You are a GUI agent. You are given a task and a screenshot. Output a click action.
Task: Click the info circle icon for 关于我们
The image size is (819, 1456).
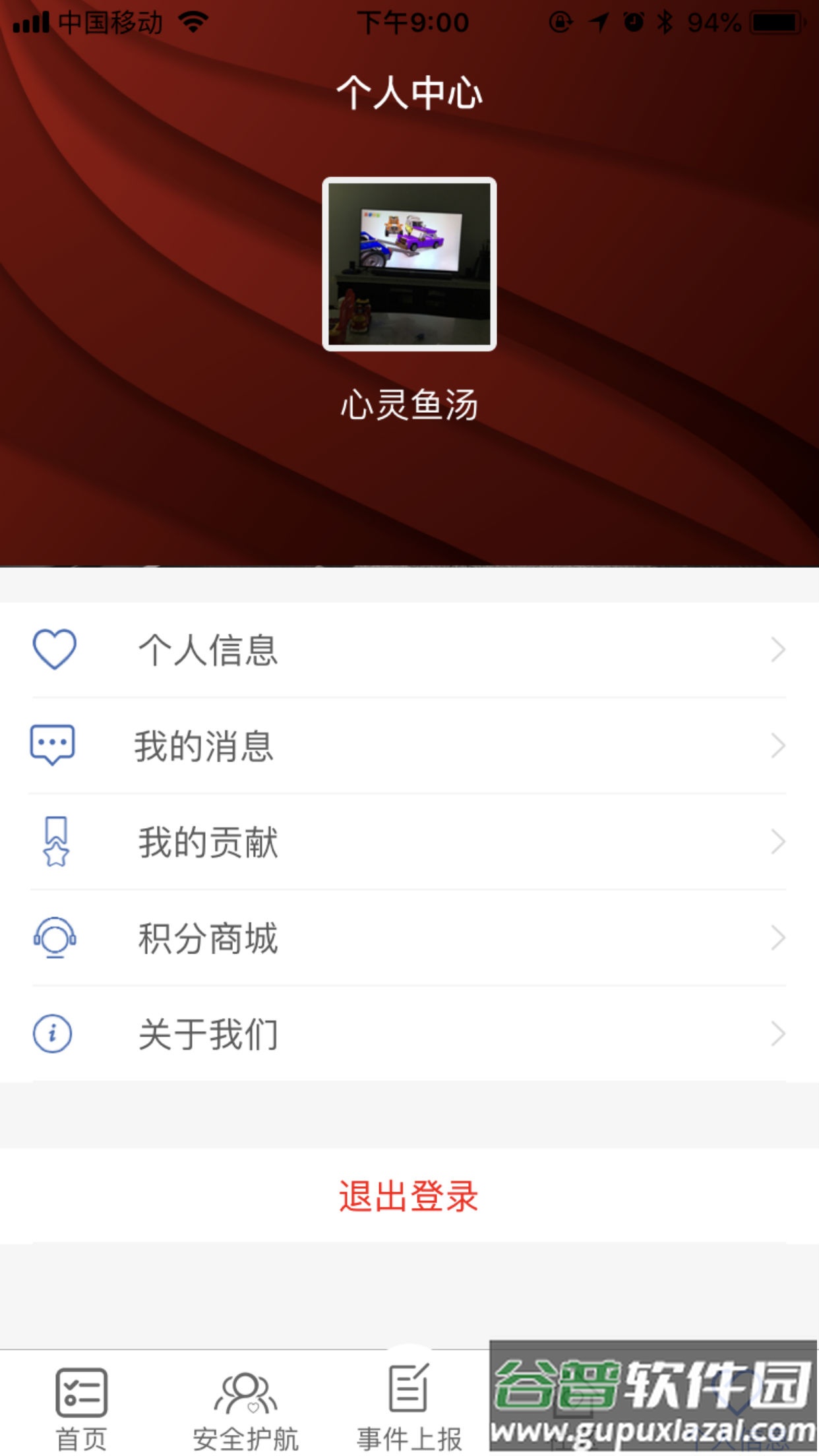click(51, 1033)
